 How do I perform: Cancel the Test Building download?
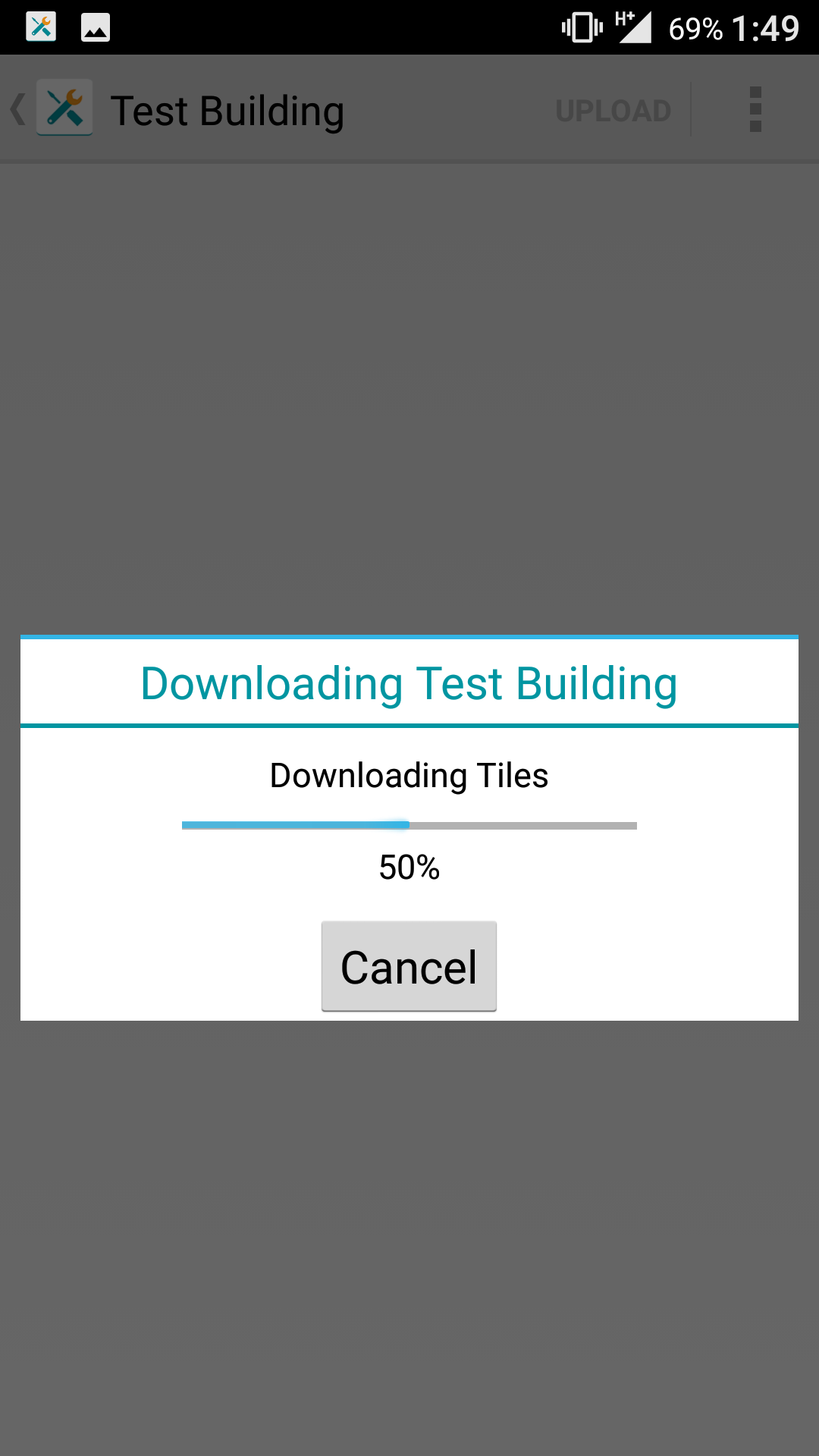409,966
